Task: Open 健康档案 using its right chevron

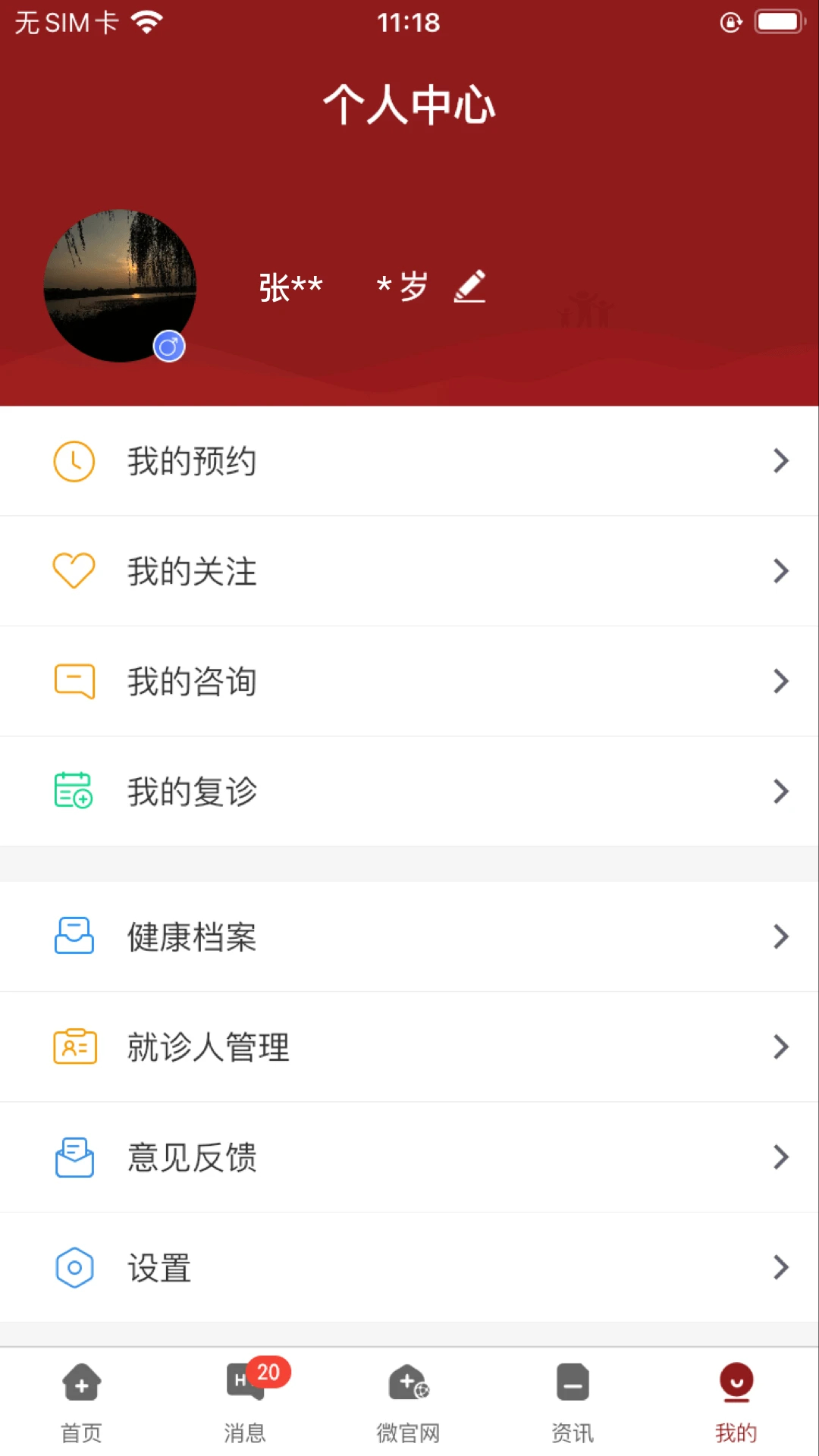Action: tap(782, 937)
